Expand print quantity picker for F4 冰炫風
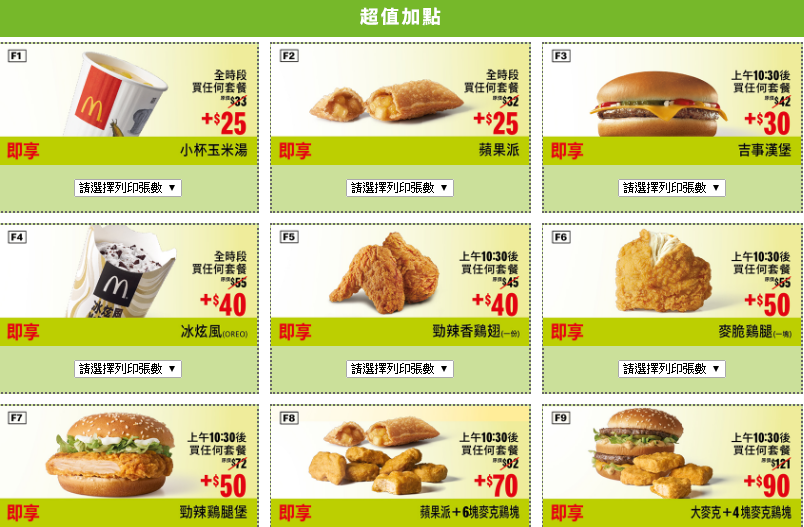This screenshot has width=804, height=527. pyautogui.click(x=128, y=369)
